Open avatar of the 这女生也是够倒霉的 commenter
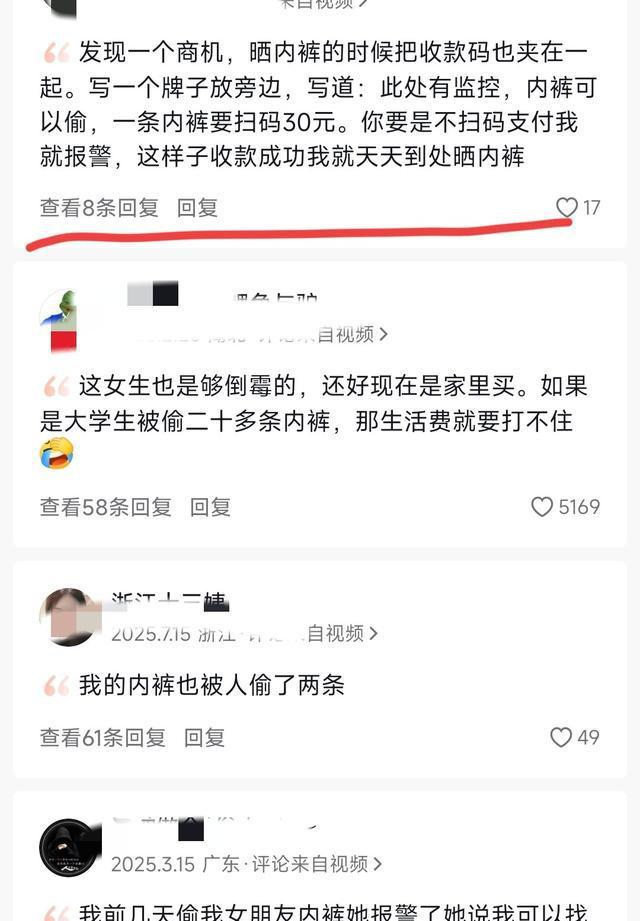This screenshot has width=640, height=921. click(59, 322)
